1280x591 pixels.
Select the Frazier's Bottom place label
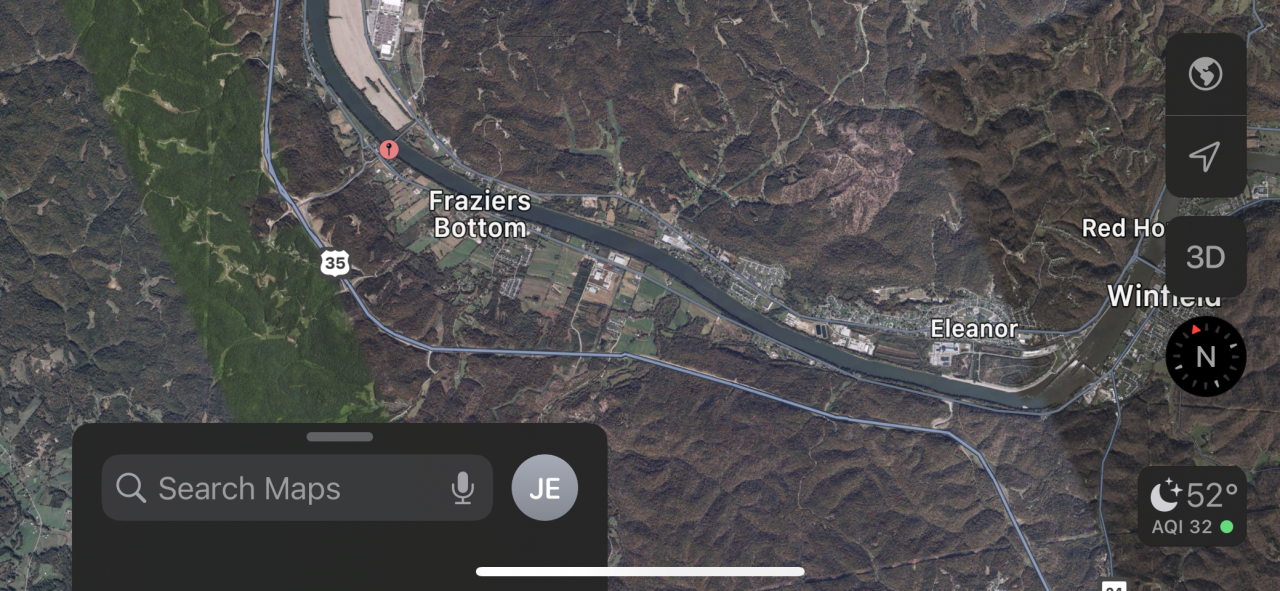pyautogui.click(x=480, y=214)
